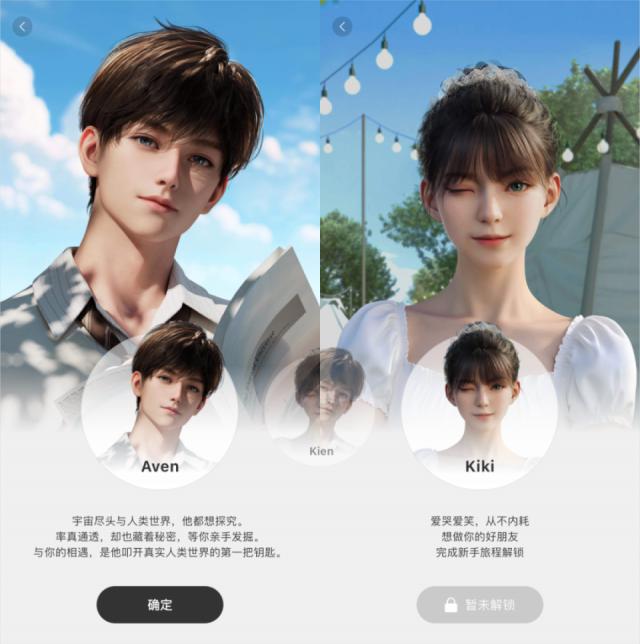Screen dimensions: 640x644
Task: Select the Aven avatar circle
Action: tap(160, 400)
